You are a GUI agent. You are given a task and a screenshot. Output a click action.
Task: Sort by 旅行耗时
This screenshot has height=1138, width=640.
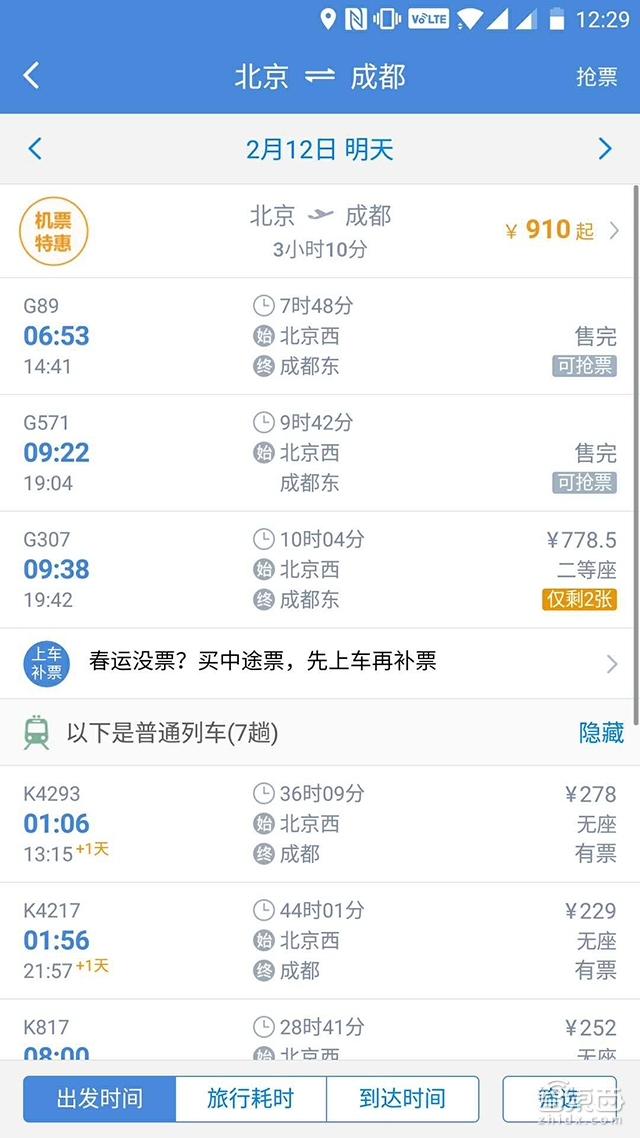(x=251, y=1099)
